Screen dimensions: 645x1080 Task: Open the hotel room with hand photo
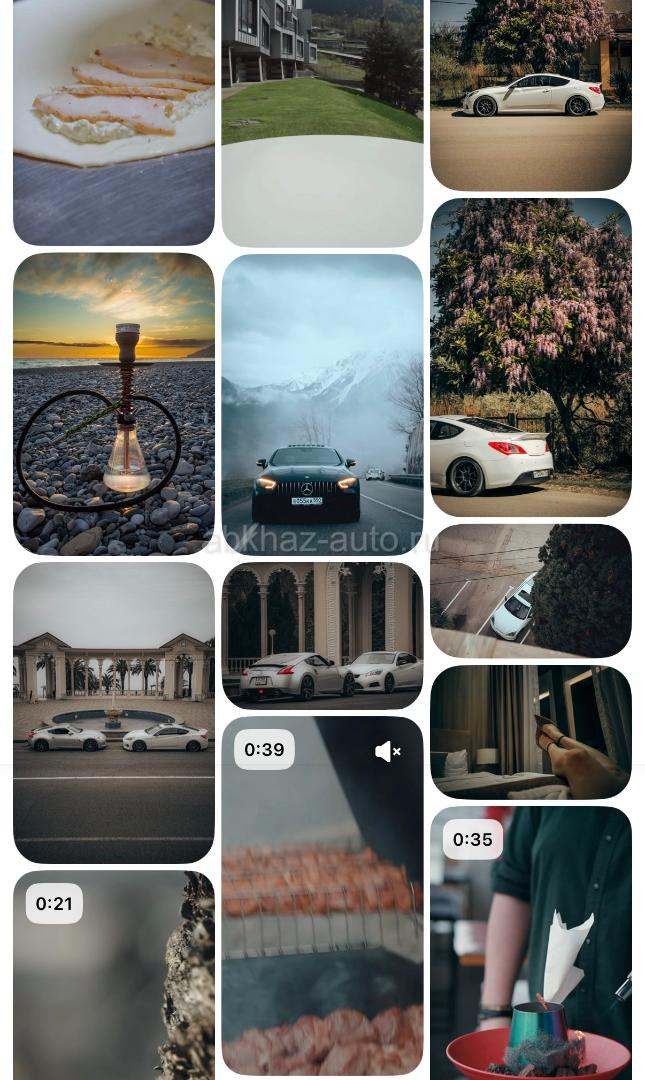click(x=531, y=732)
